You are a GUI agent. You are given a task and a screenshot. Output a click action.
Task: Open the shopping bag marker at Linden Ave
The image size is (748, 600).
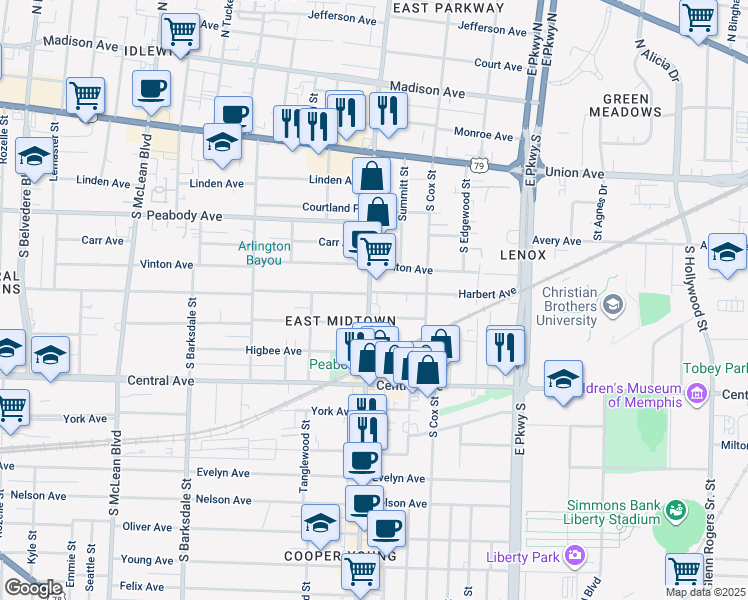click(371, 177)
